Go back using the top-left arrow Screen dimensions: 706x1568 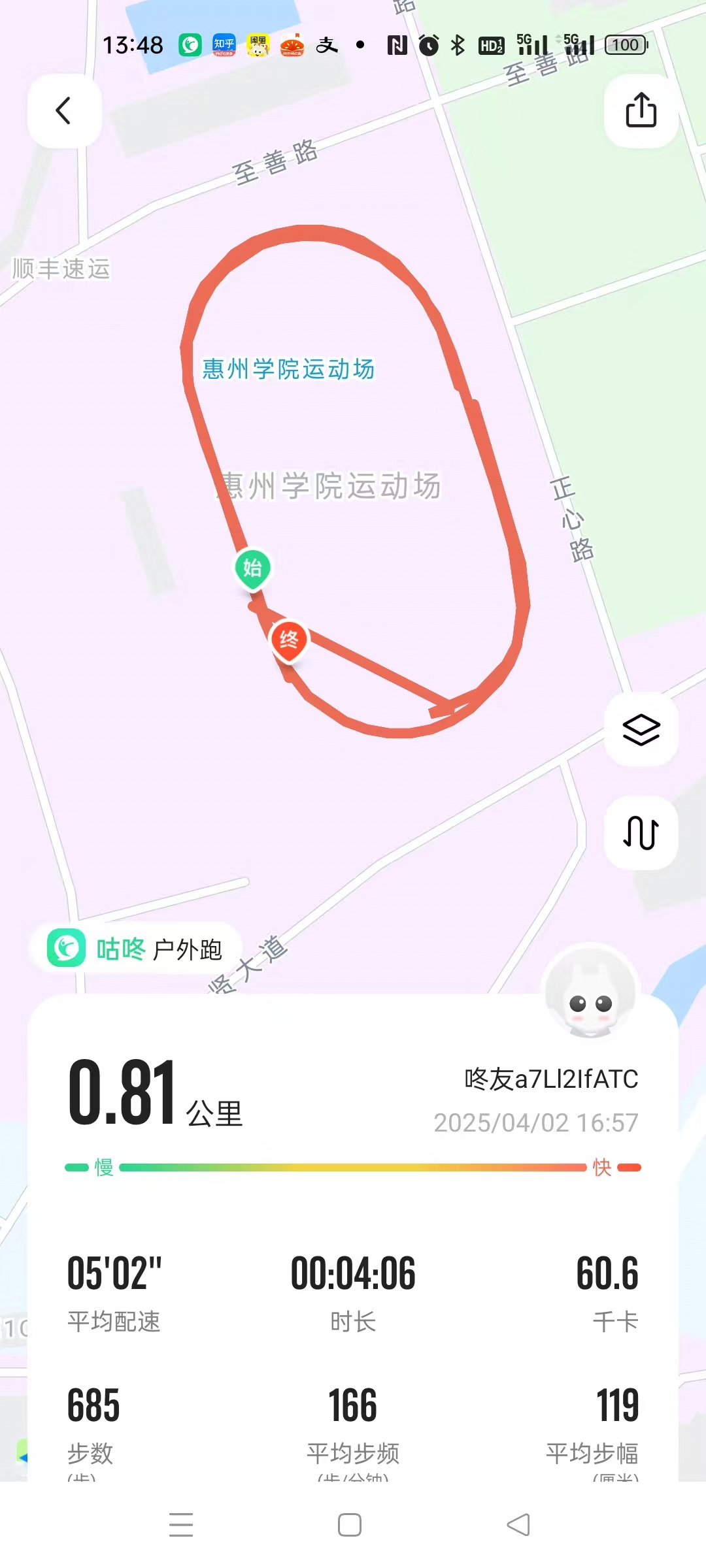(64, 110)
